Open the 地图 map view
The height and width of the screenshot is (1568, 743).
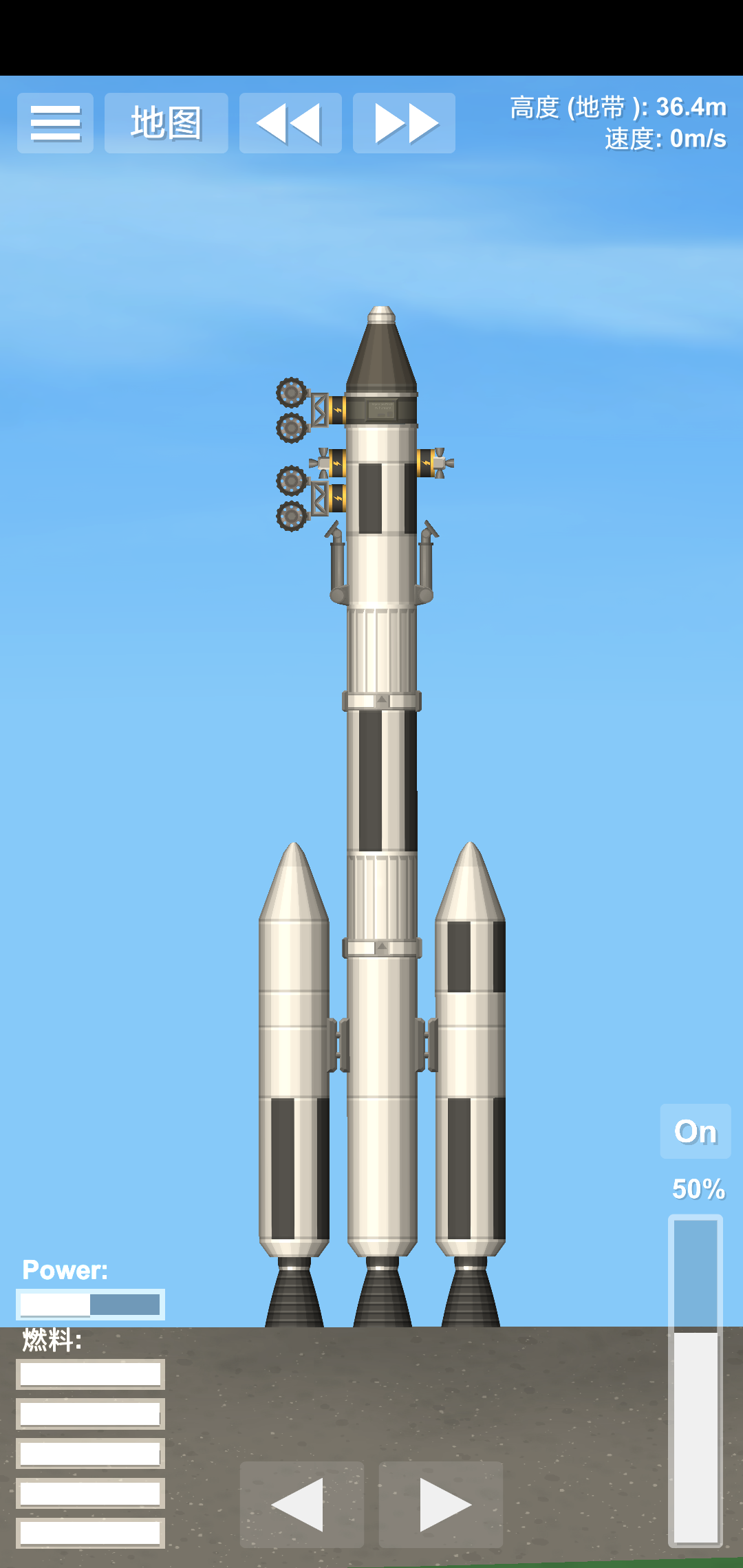pos(166,123)
